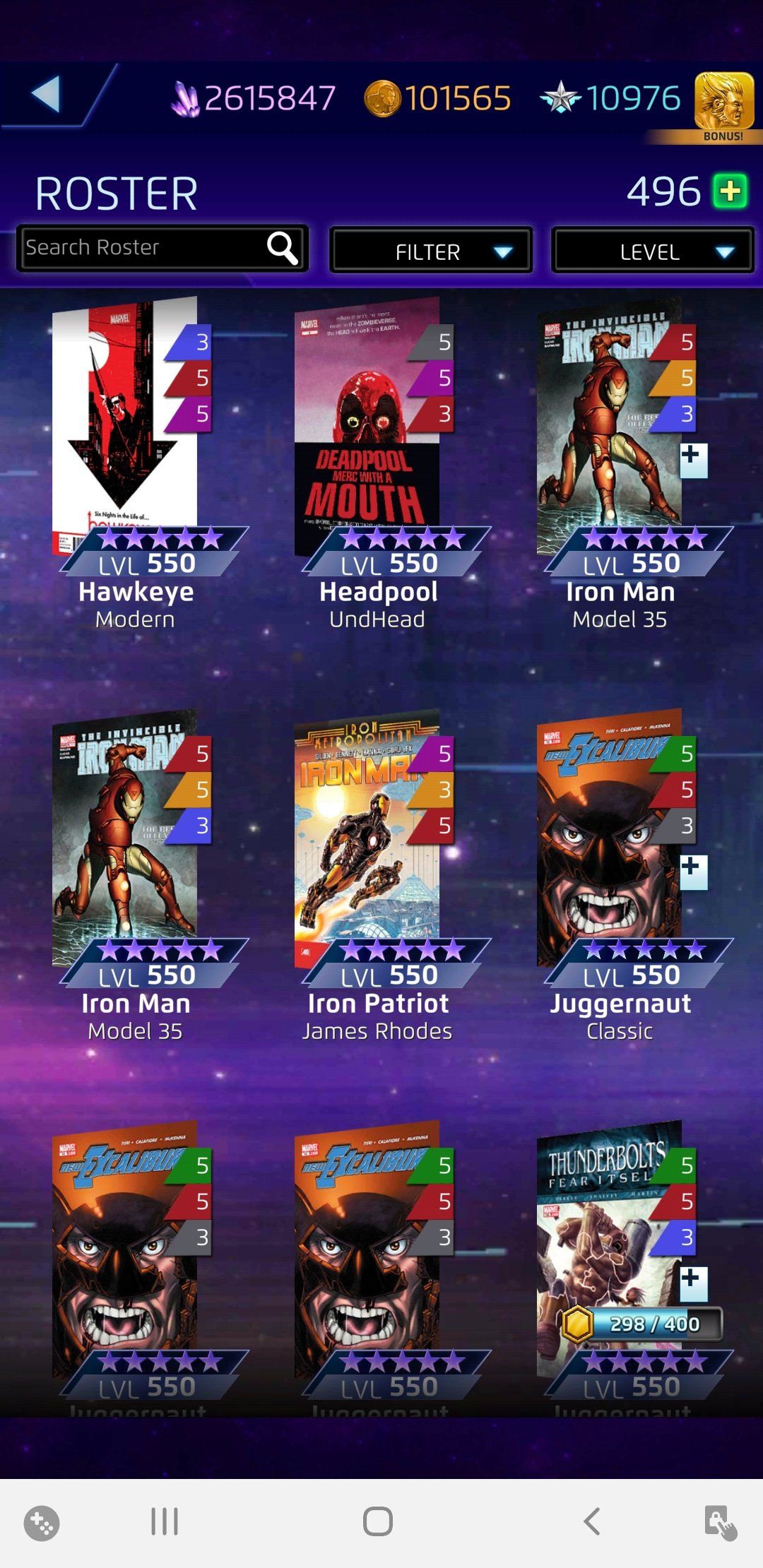763x1568 pixels.
Task: Open the recent apps button
Action: [165, 1521]
